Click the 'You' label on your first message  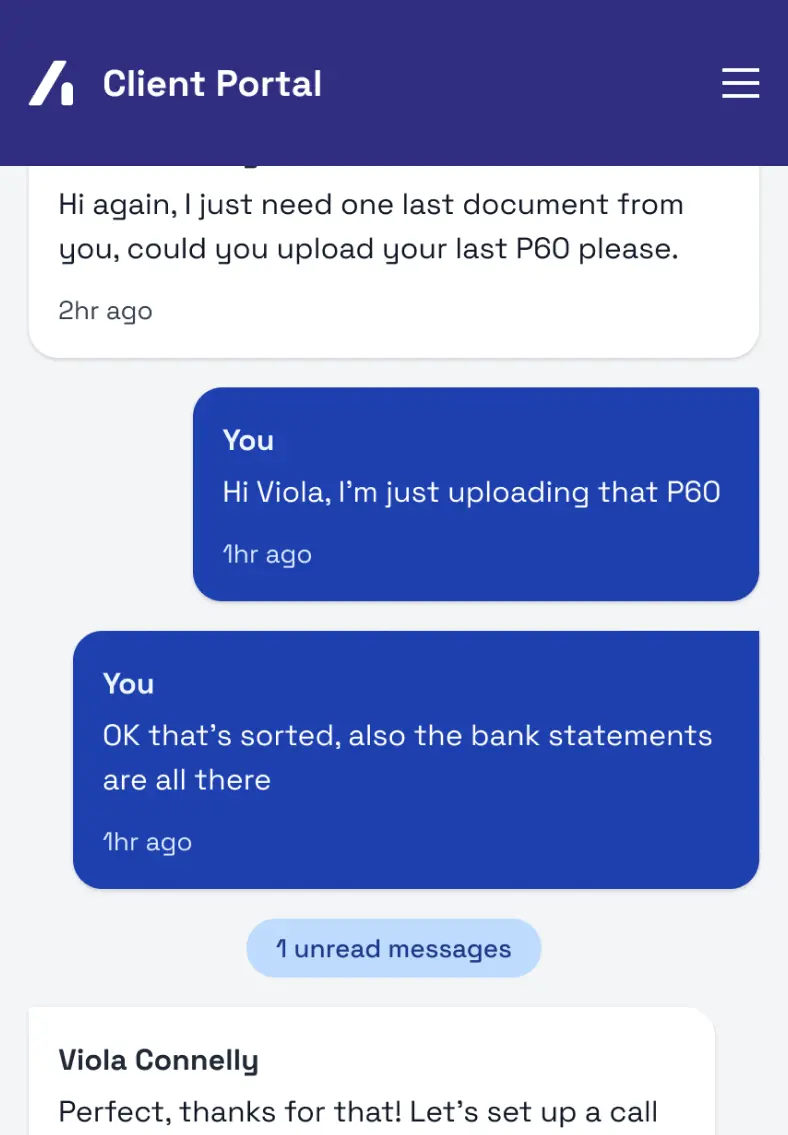(x=248, y=440)
